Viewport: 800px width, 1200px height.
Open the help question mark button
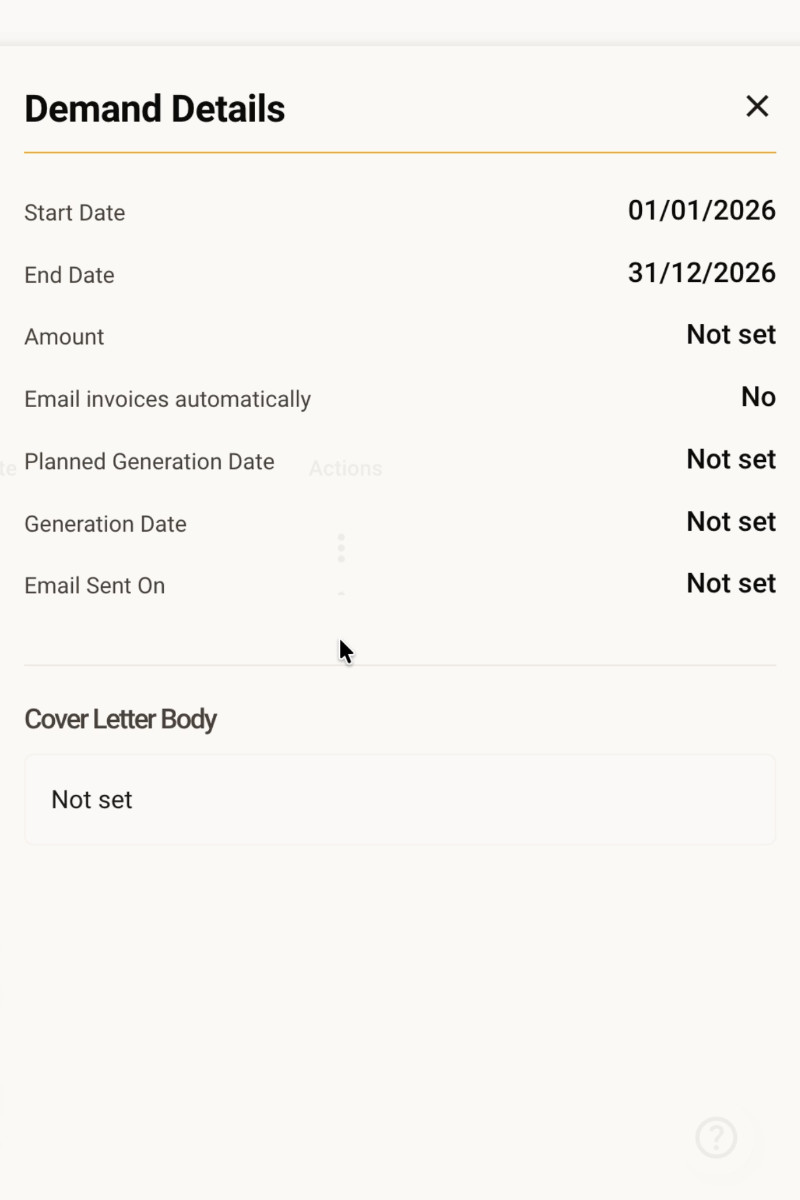pyautogui.click(x=716, y=1137)
